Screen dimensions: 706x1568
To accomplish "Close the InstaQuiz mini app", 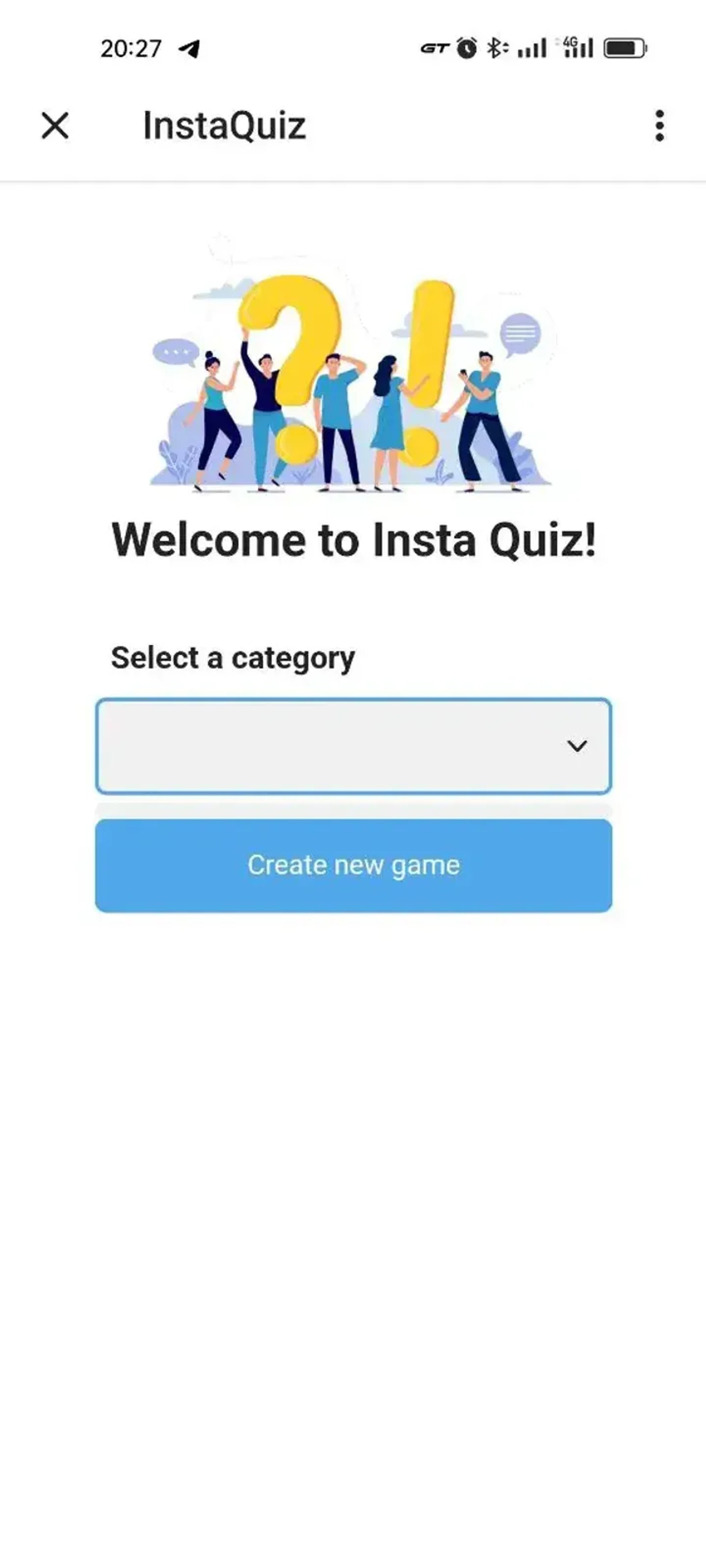I will (54, 126).
